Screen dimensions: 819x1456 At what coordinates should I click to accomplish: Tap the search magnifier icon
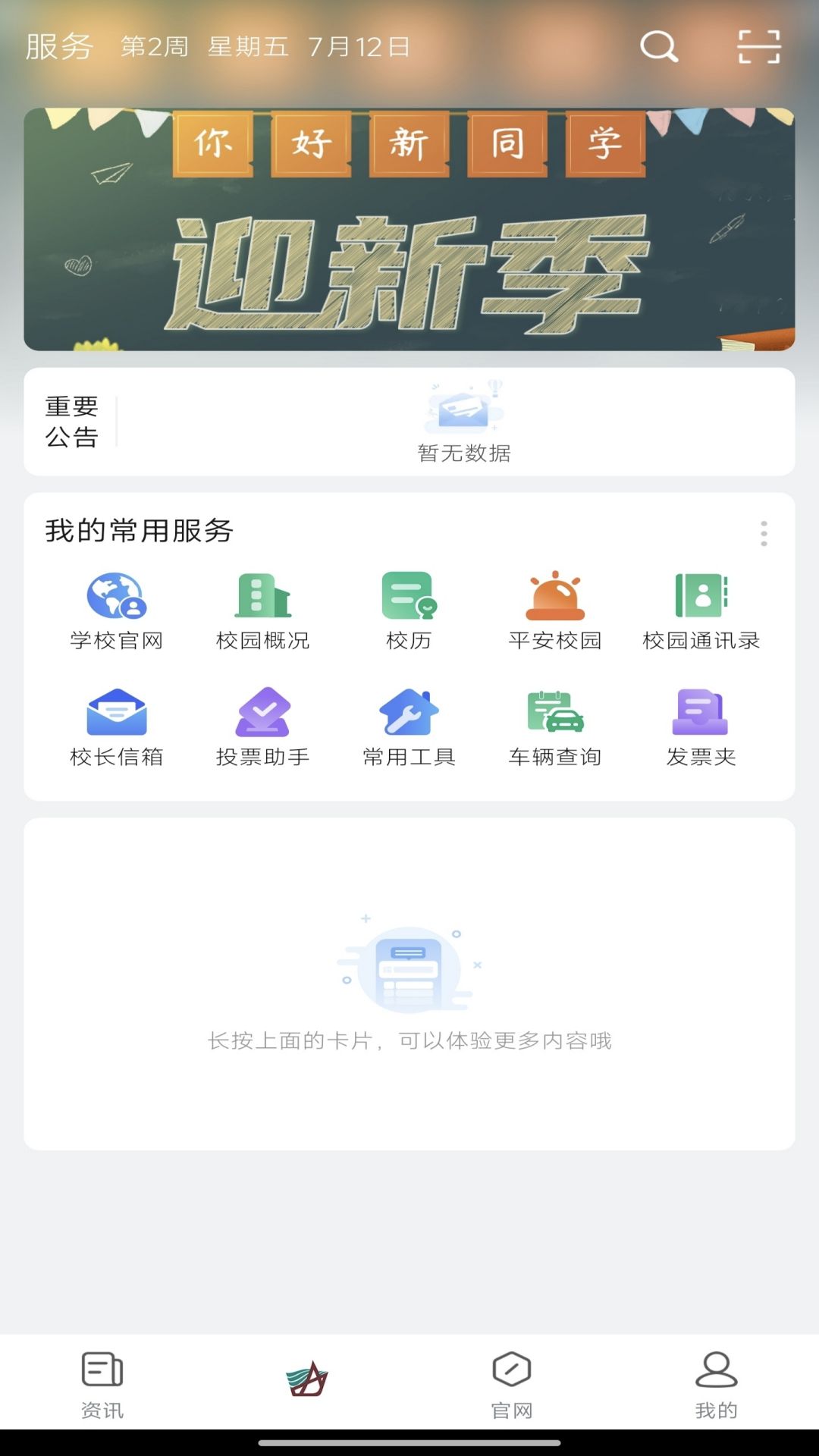[x=658, y=47]
